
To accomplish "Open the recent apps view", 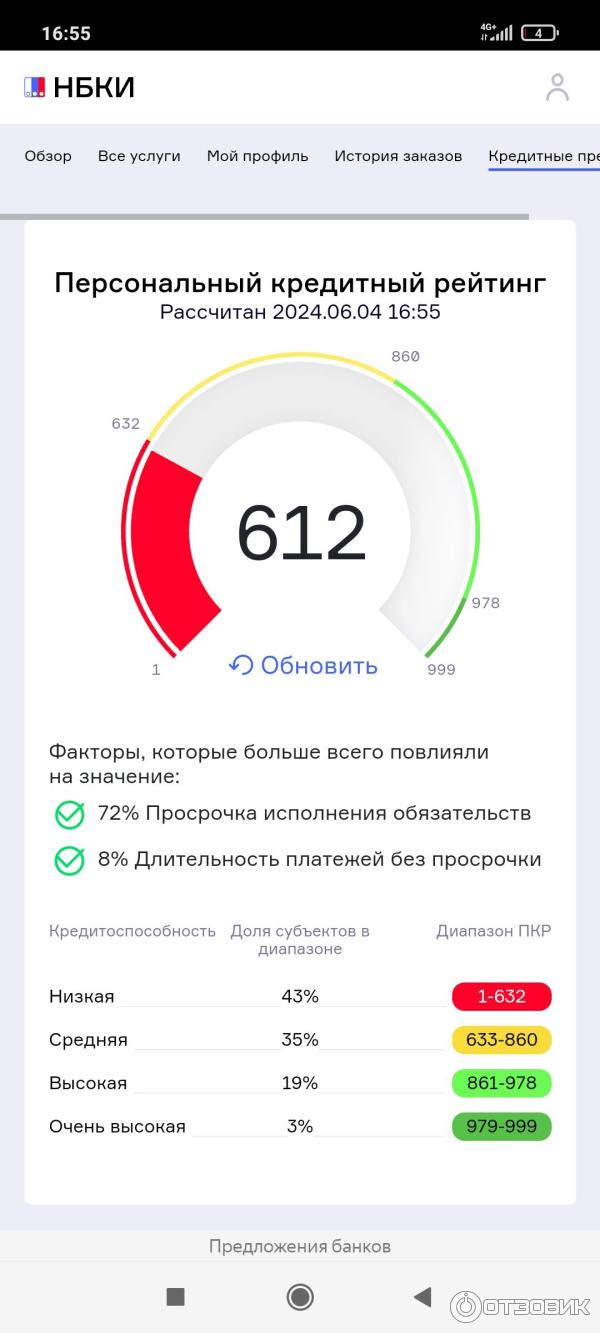I will pyautogui.click(x=176, y=1297).
